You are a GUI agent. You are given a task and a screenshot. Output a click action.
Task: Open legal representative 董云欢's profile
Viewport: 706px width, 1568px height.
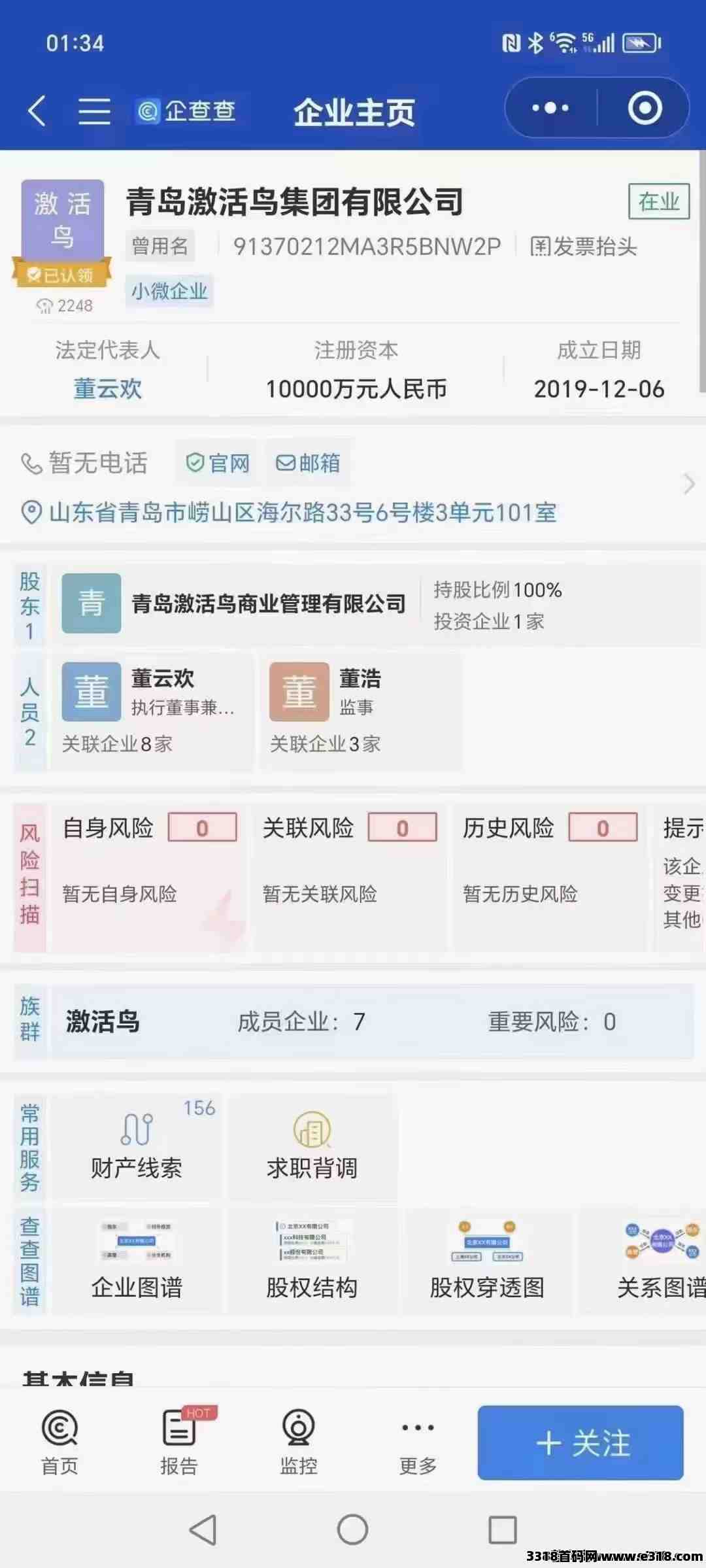(x=108, y=388)
